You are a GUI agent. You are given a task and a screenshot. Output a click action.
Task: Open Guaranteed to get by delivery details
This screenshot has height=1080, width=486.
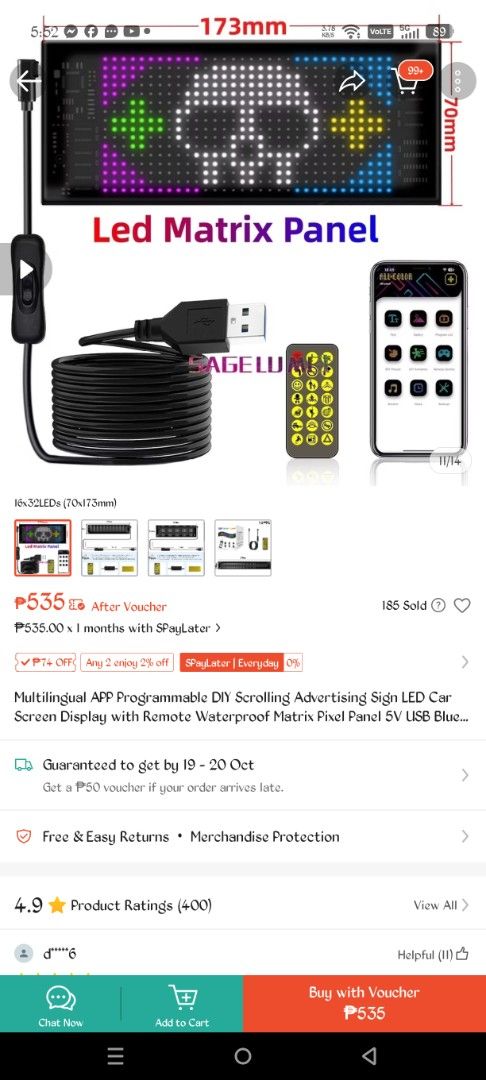(x=243, y=775)
